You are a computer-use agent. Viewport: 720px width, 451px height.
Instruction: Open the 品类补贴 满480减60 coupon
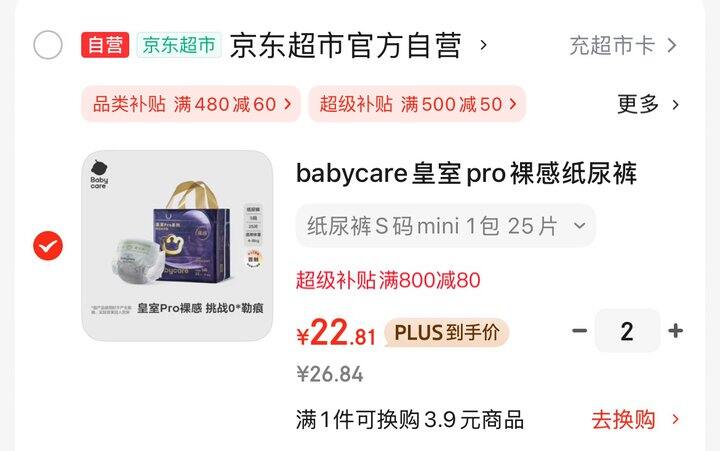coord(191,104)
